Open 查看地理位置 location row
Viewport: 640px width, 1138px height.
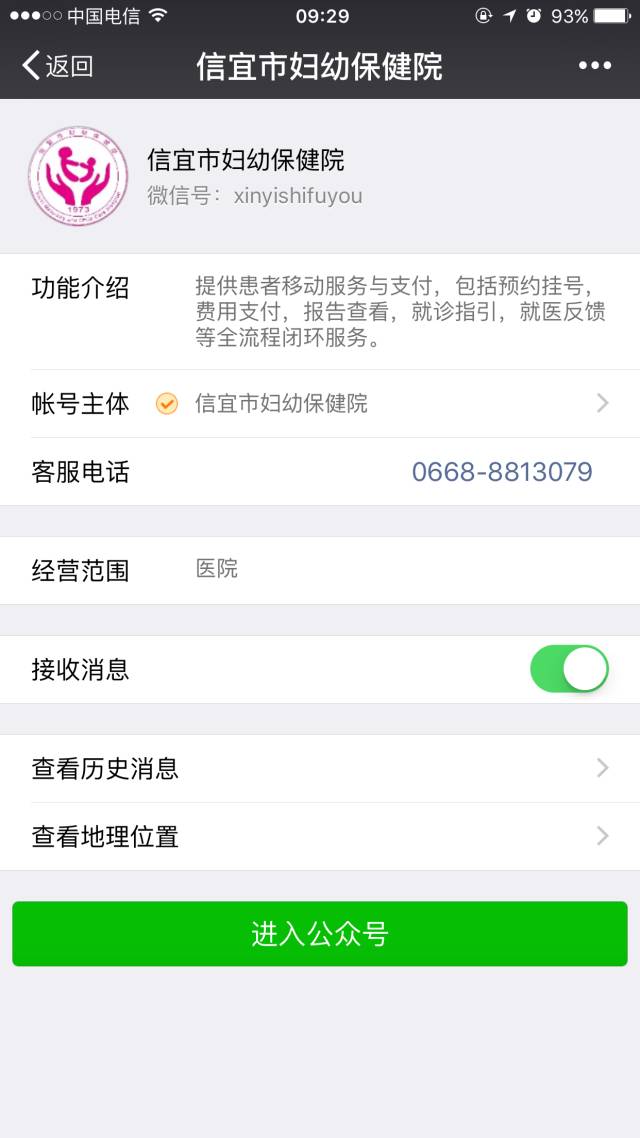pos(320,837)
